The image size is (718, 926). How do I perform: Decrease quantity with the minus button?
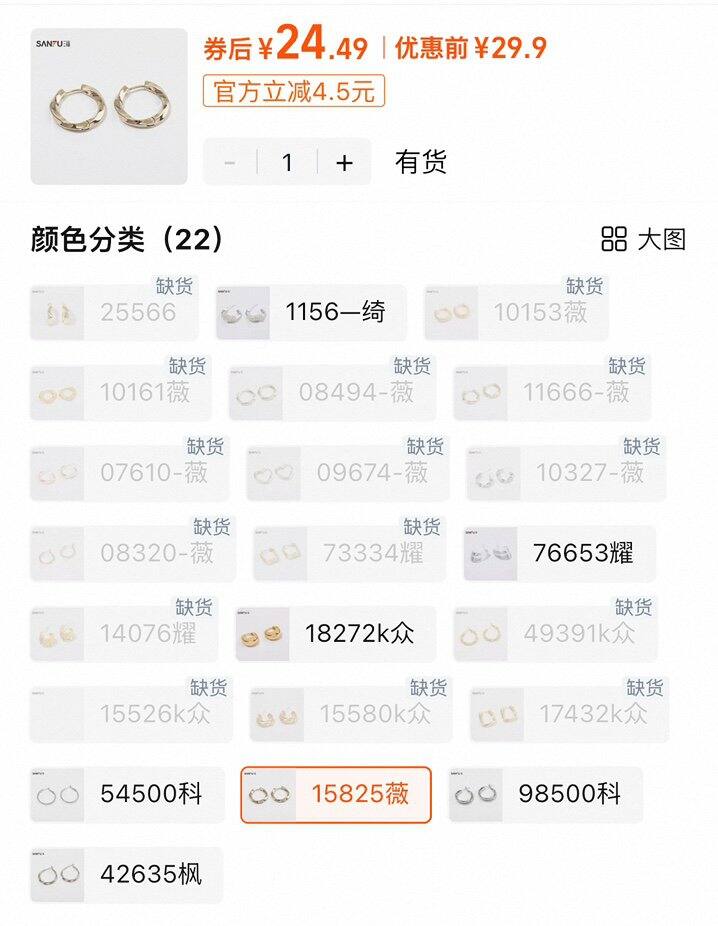(x=230, y=162)
